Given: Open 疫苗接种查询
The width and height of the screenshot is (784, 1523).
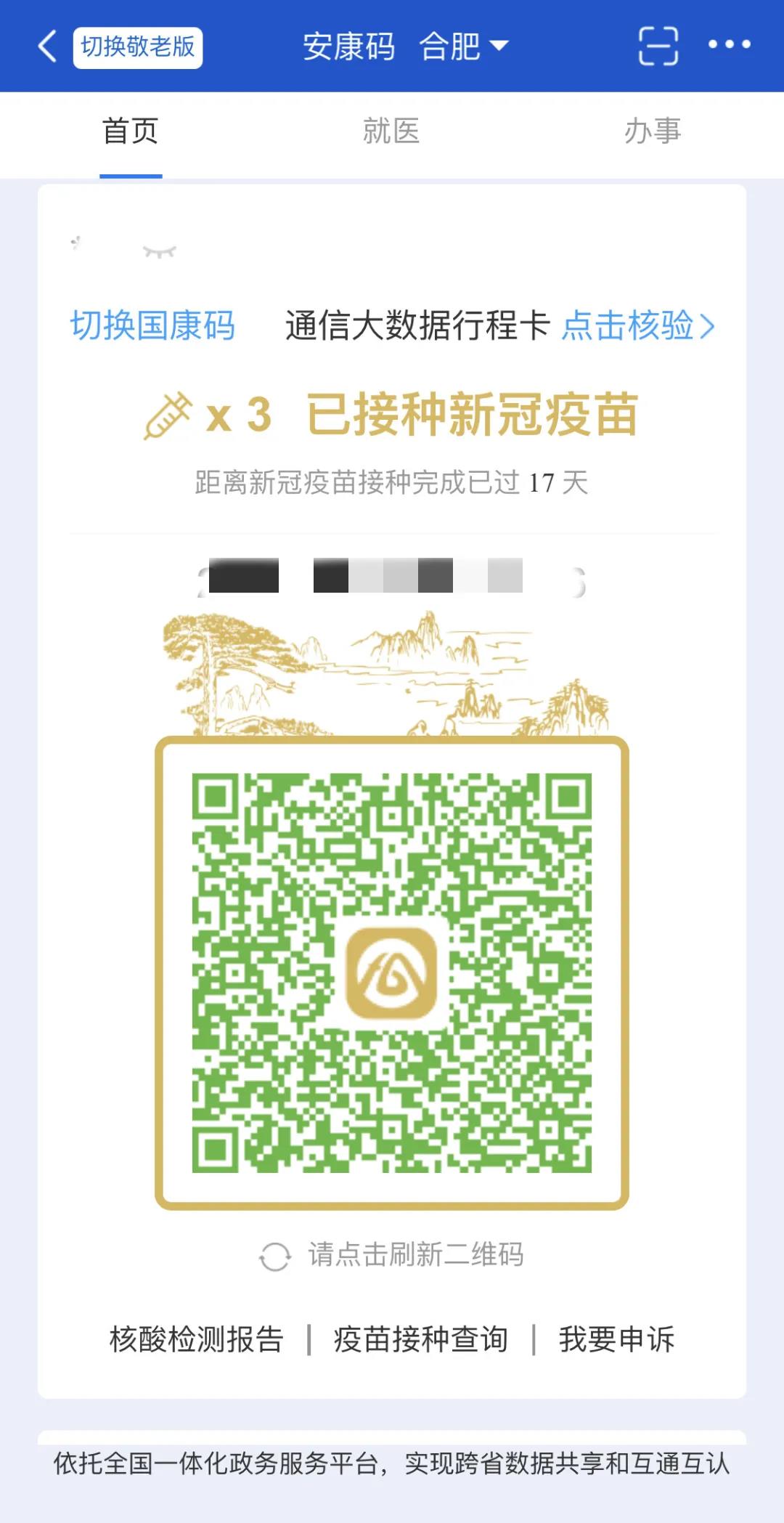Looking at the screenshot, I should pos(421,1339).
